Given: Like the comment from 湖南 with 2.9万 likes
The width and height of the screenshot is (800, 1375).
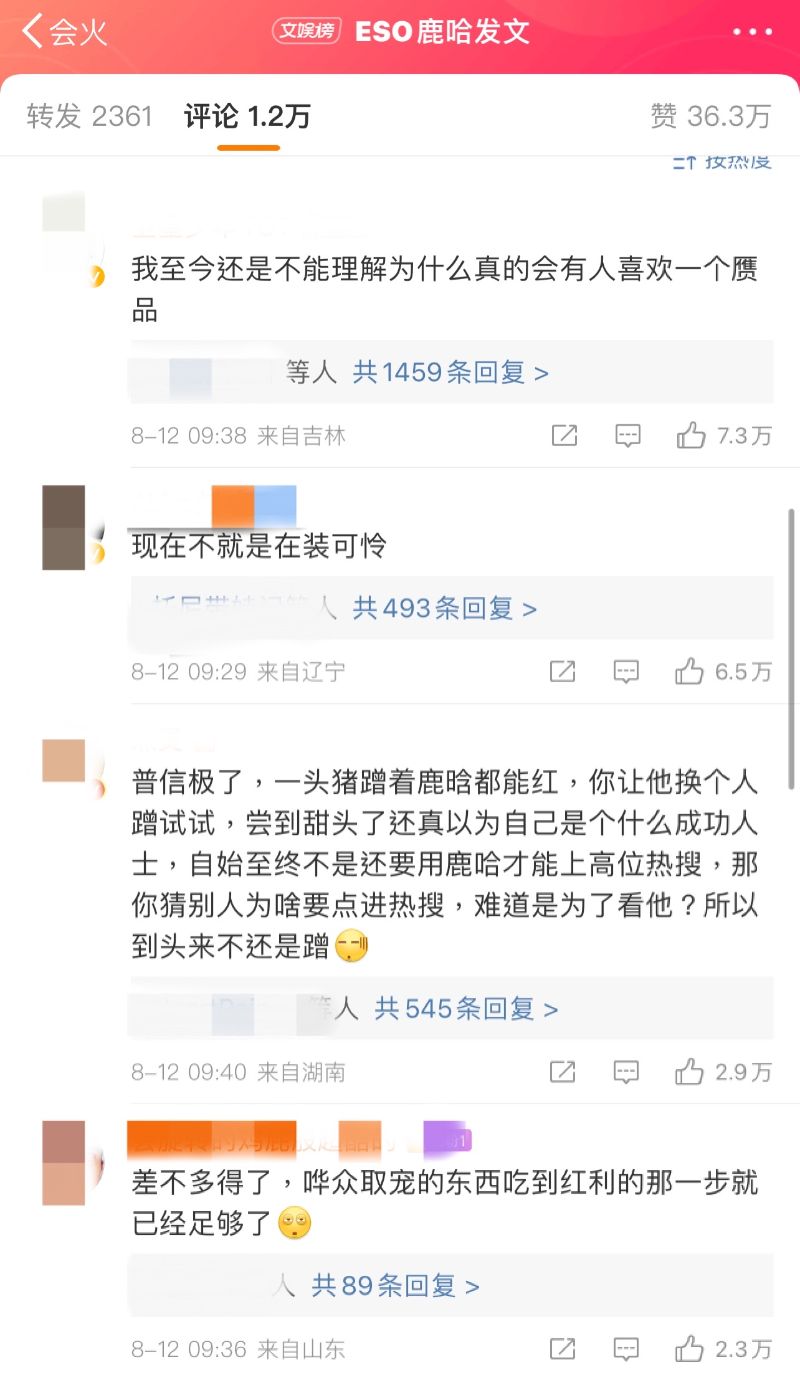Looking at the screenshot, I should 690,1073.
